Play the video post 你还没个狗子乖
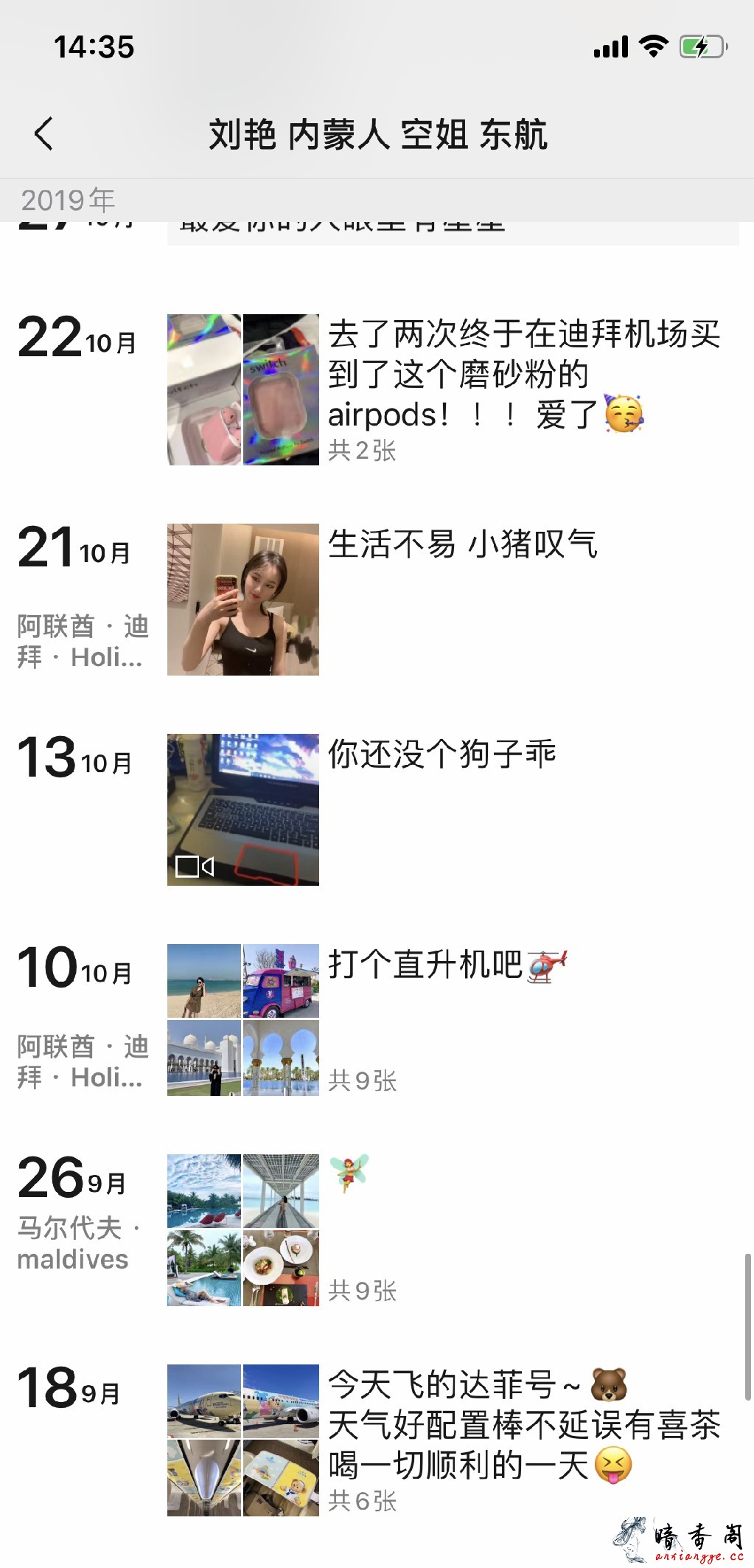The height and width of the screenshot is (1568, 754). (x=242, y=809)
